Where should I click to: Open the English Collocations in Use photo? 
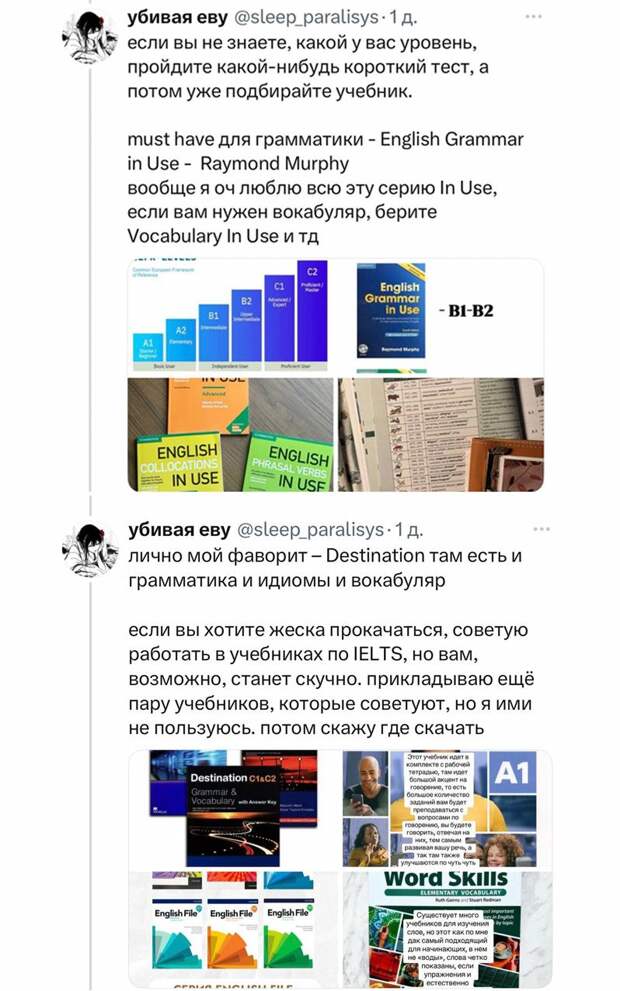coord(229,435)
